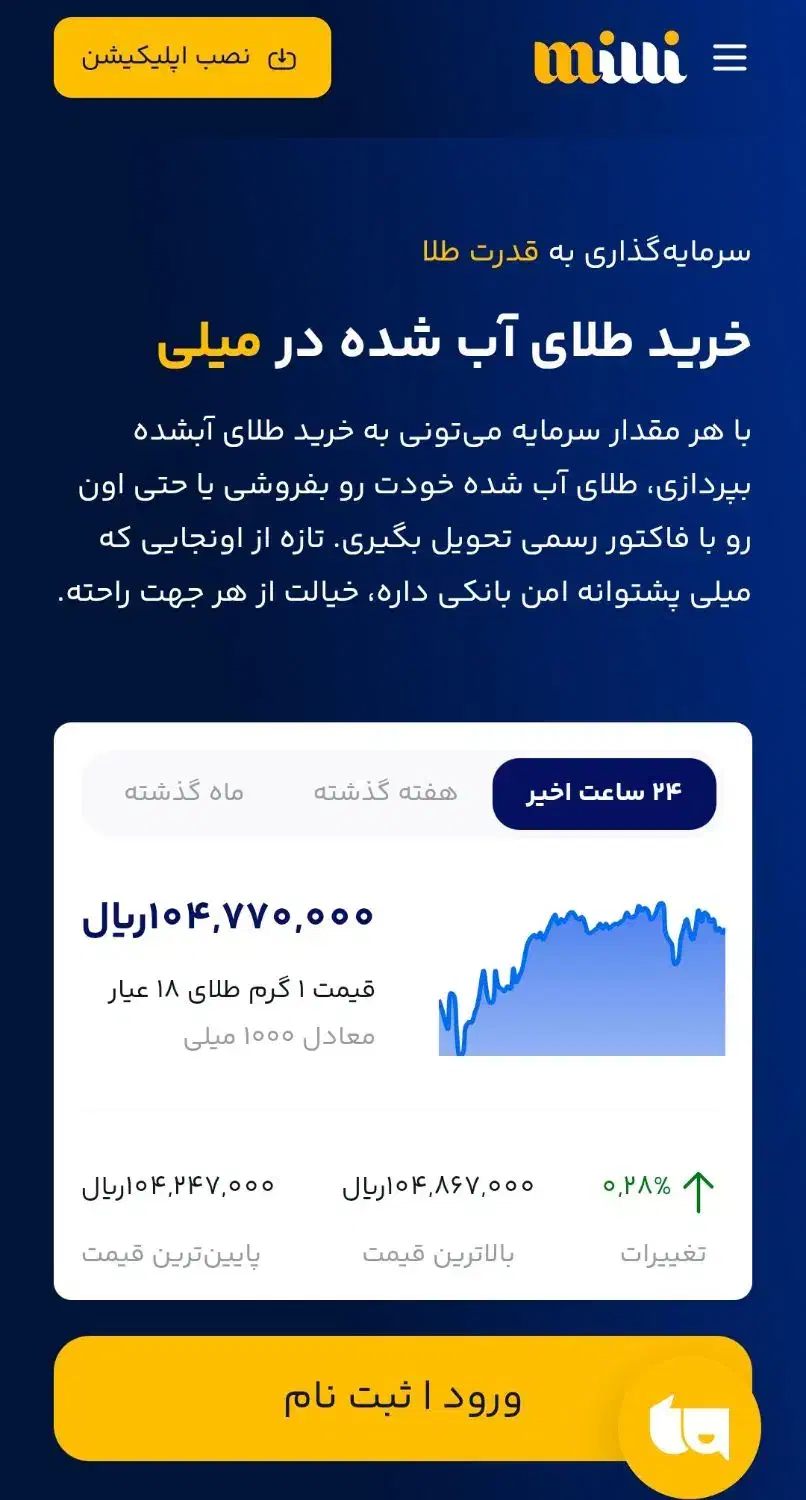Click the ۰٫۲۸٪ change percentage value

pos(636,1187)
